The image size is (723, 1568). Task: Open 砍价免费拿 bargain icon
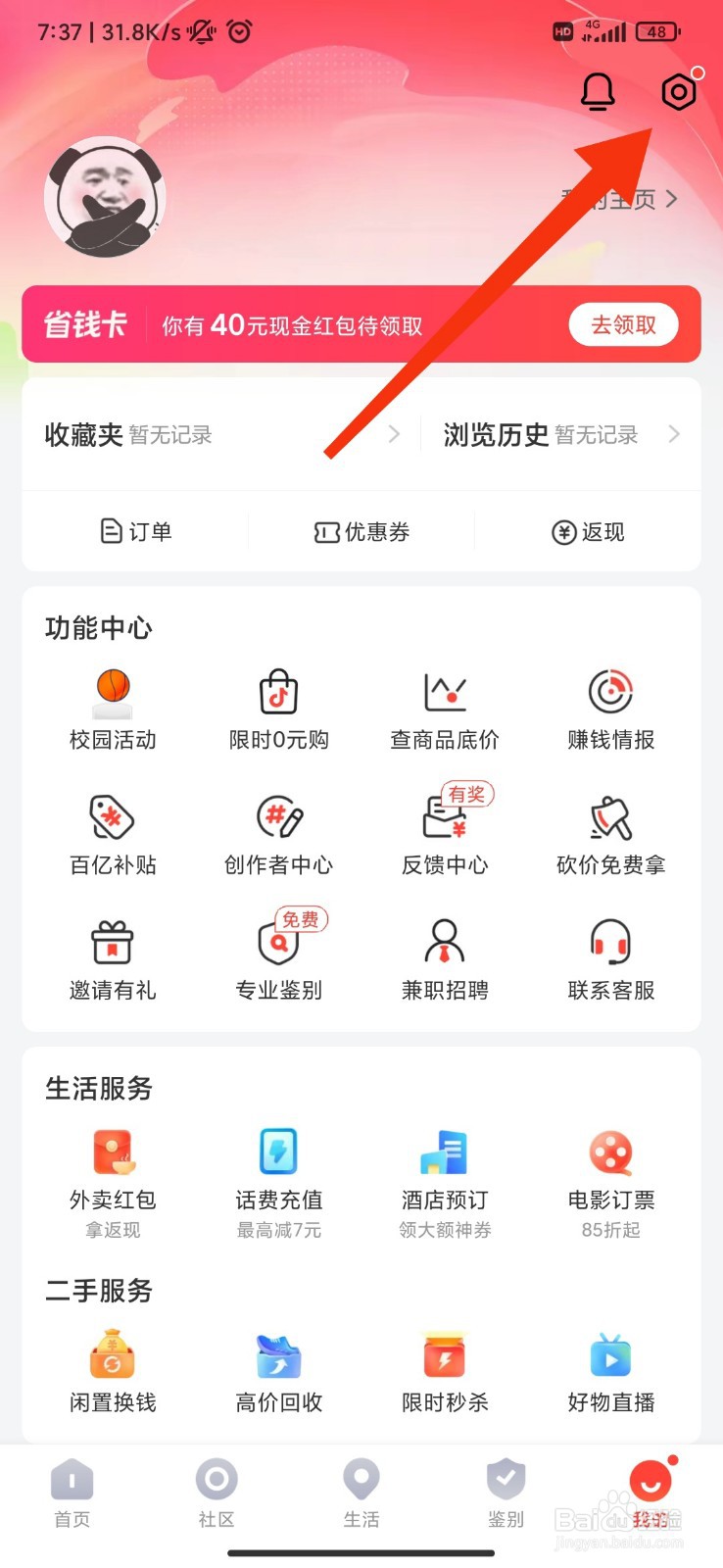click(x=609, y=833)
